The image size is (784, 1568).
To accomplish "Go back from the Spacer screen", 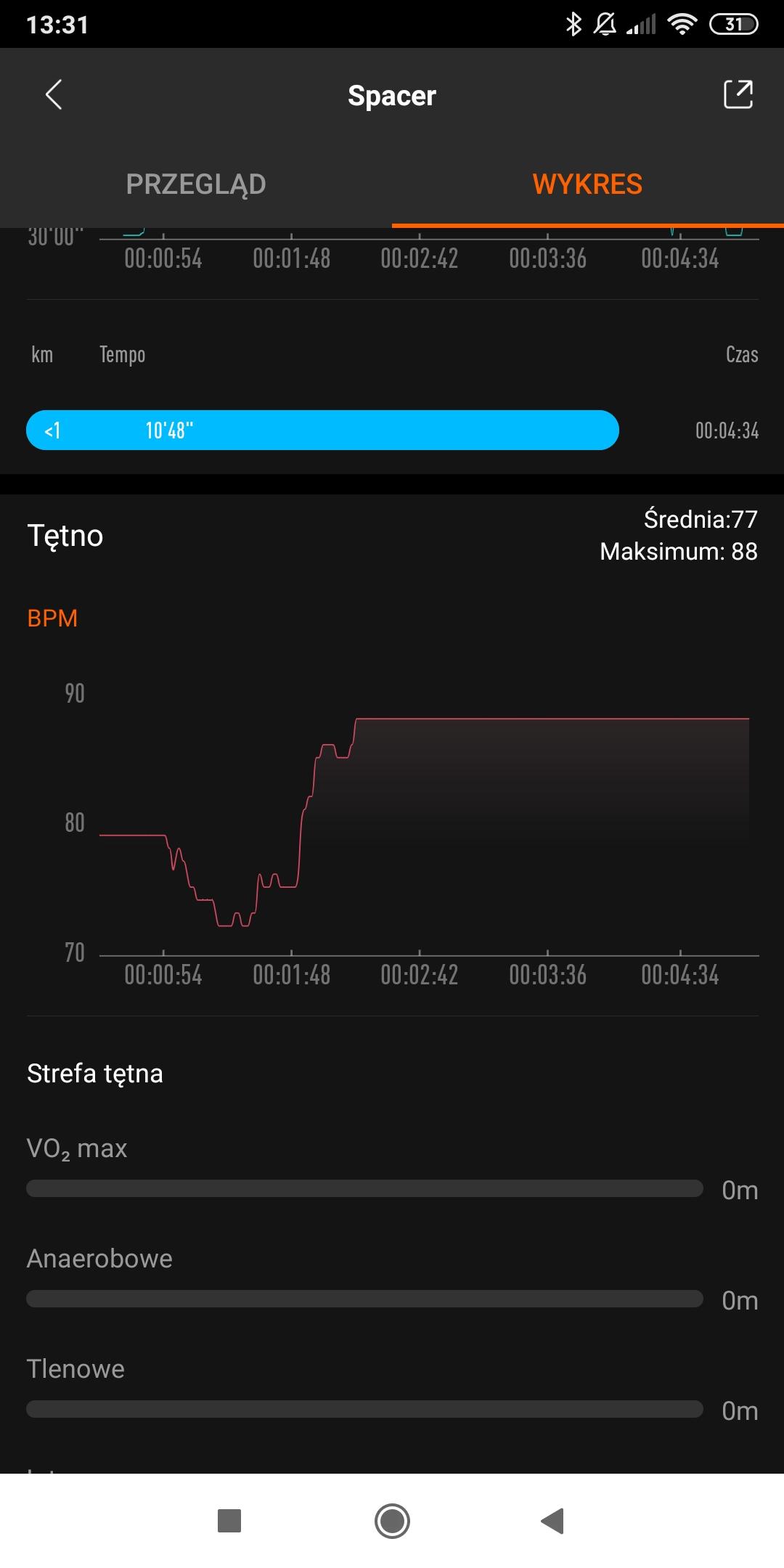I will coord(54,95).
